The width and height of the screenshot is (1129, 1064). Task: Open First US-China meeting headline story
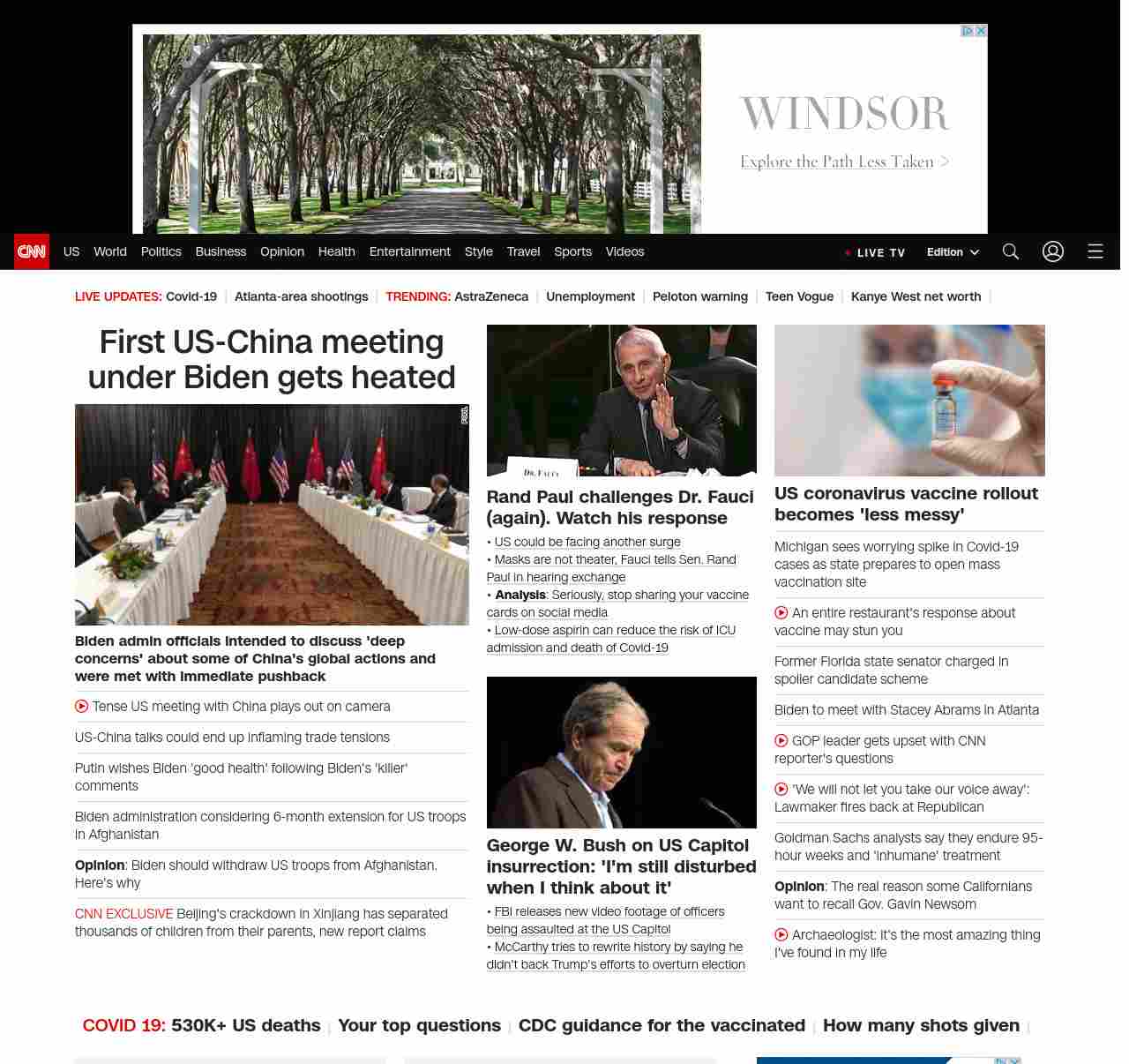(x=272, y=359)
